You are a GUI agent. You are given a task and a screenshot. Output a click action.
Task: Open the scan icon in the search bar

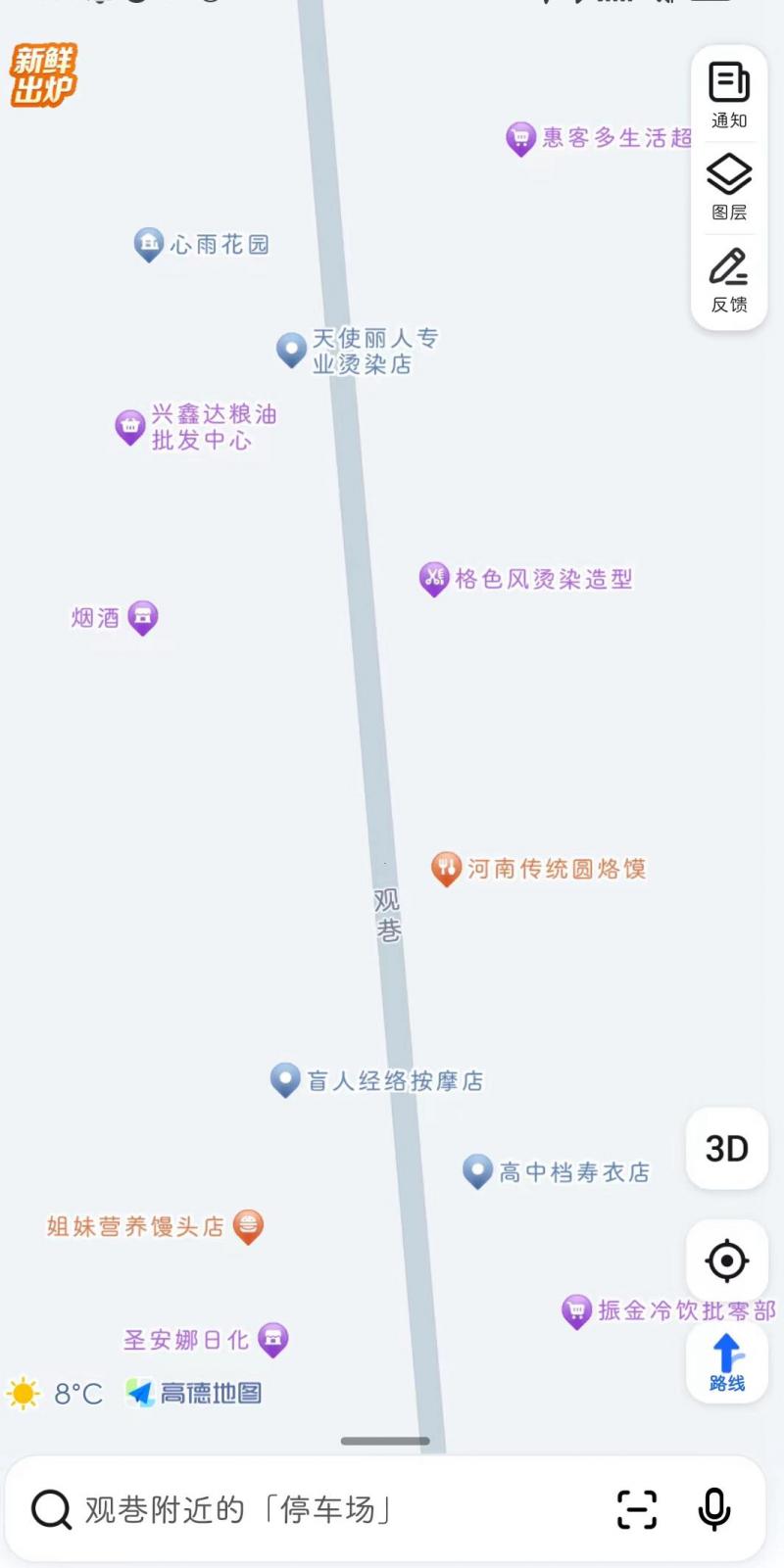pos(636,1509)
